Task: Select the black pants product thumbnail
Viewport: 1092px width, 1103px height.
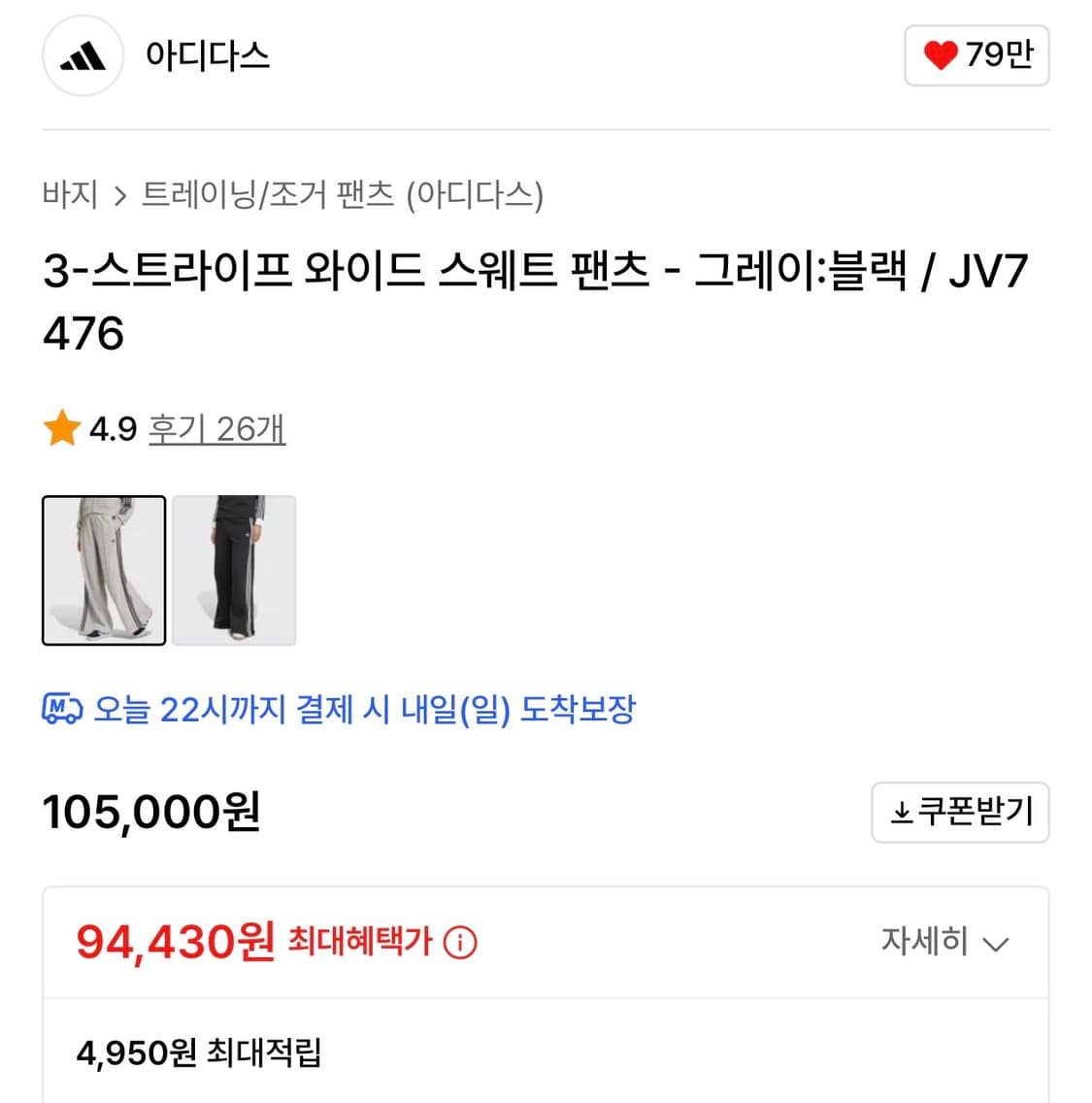Action: (234, 571)
